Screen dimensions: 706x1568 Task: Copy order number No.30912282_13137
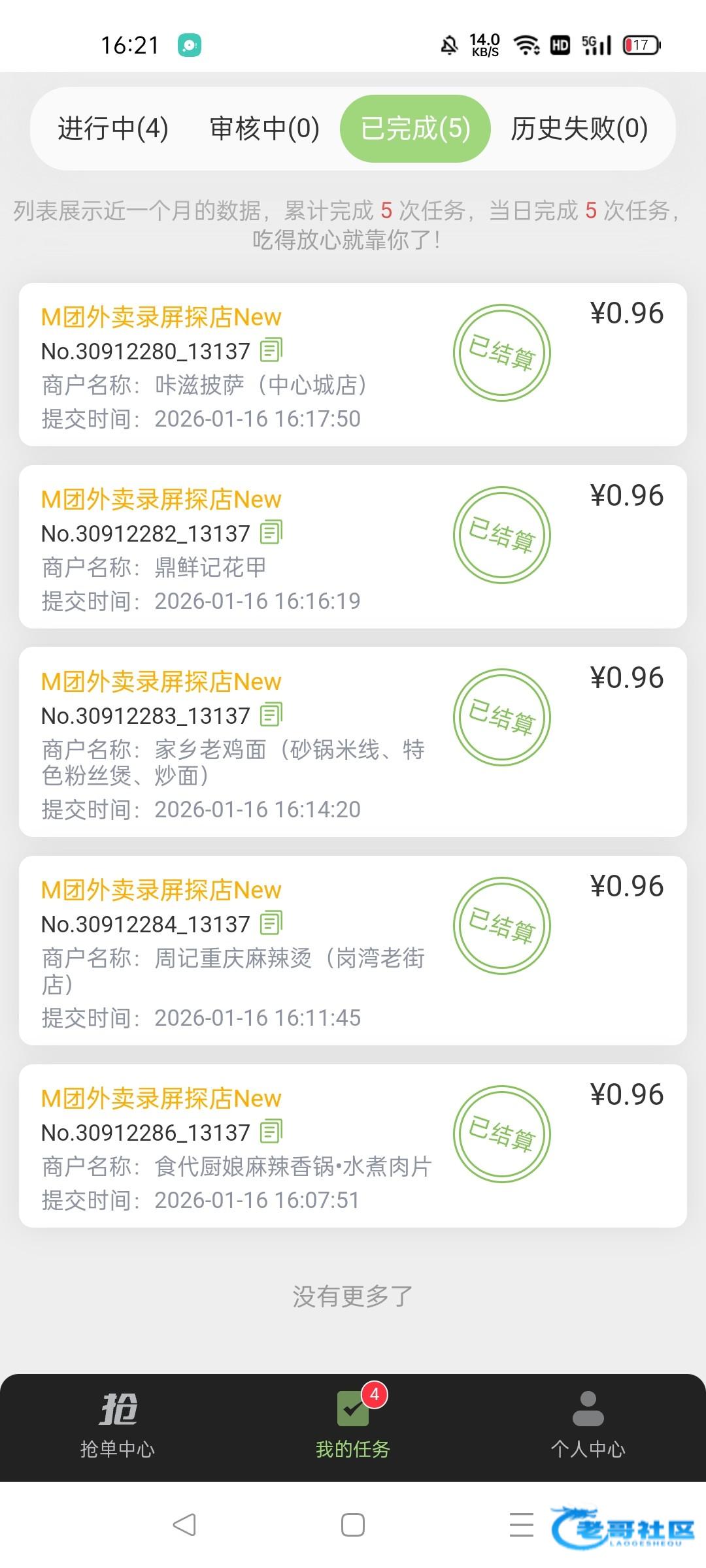pyautogui.click(x=271, y=533)
